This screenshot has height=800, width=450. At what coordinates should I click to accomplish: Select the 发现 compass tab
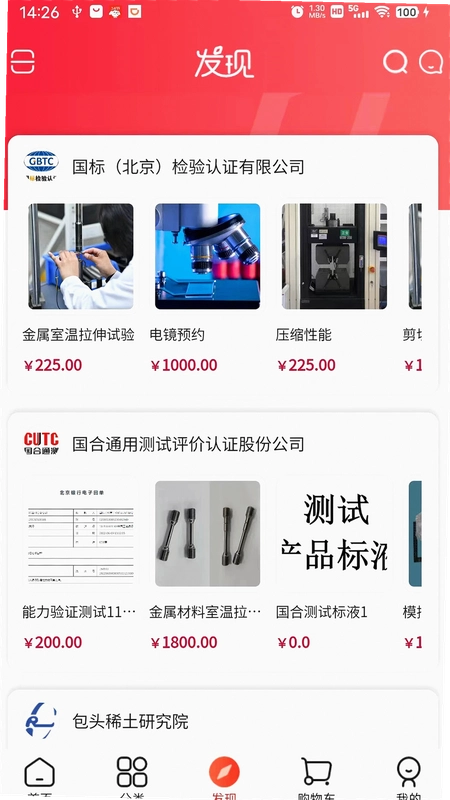224,778
